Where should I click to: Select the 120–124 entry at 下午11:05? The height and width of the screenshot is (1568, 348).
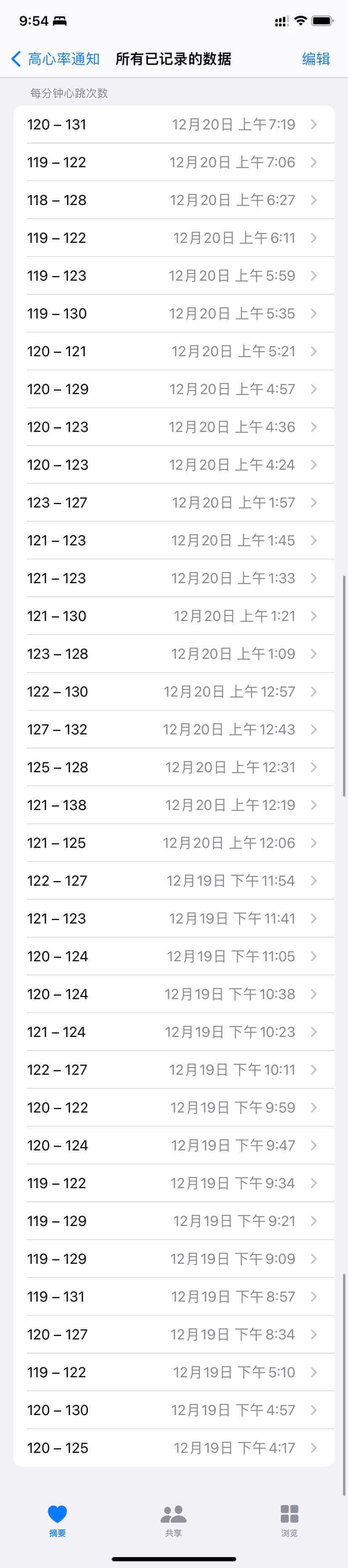pyautogui.click(x=174, y=956)
